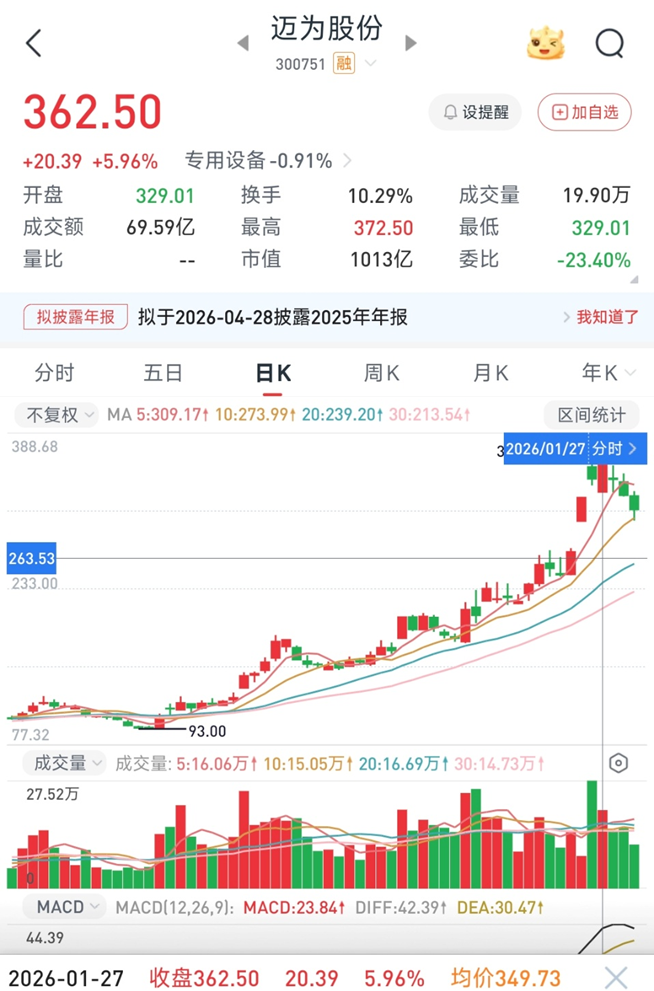Expand the 年K dropdown tab
Viewport: 654px width, 991px height.
(608, 373)
